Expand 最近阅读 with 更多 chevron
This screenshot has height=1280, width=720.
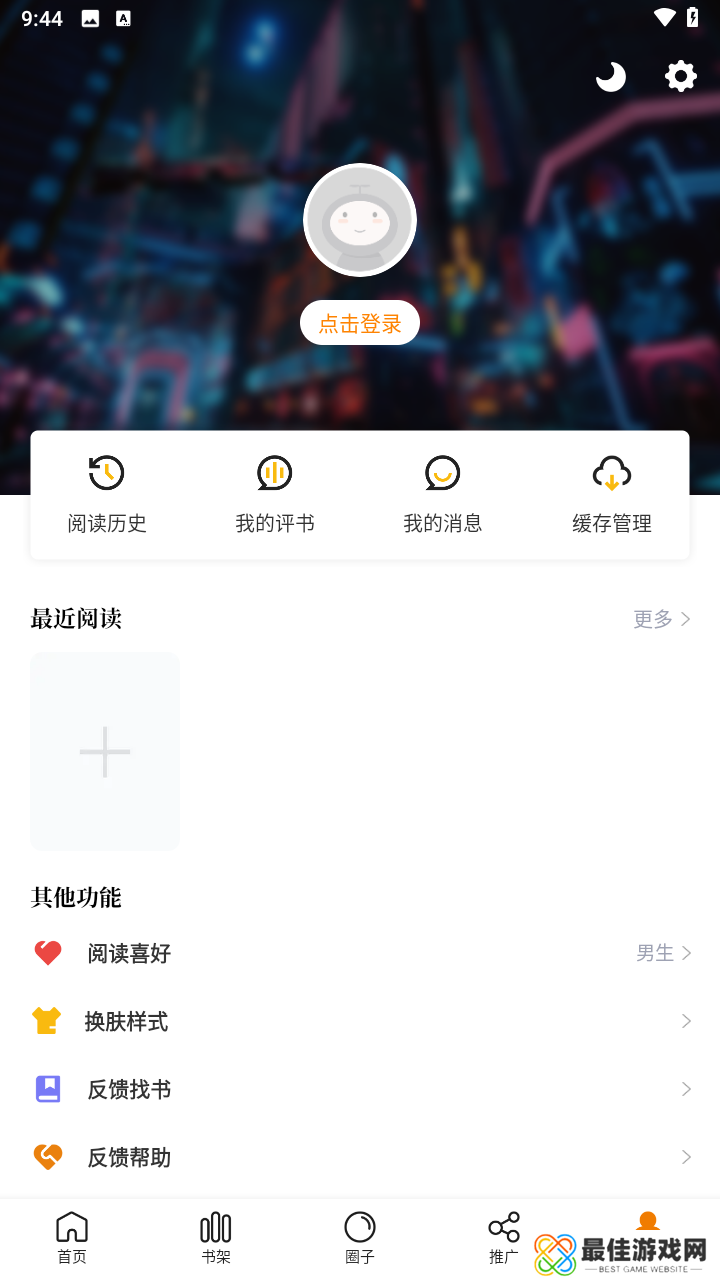click(x=662, y=619)
